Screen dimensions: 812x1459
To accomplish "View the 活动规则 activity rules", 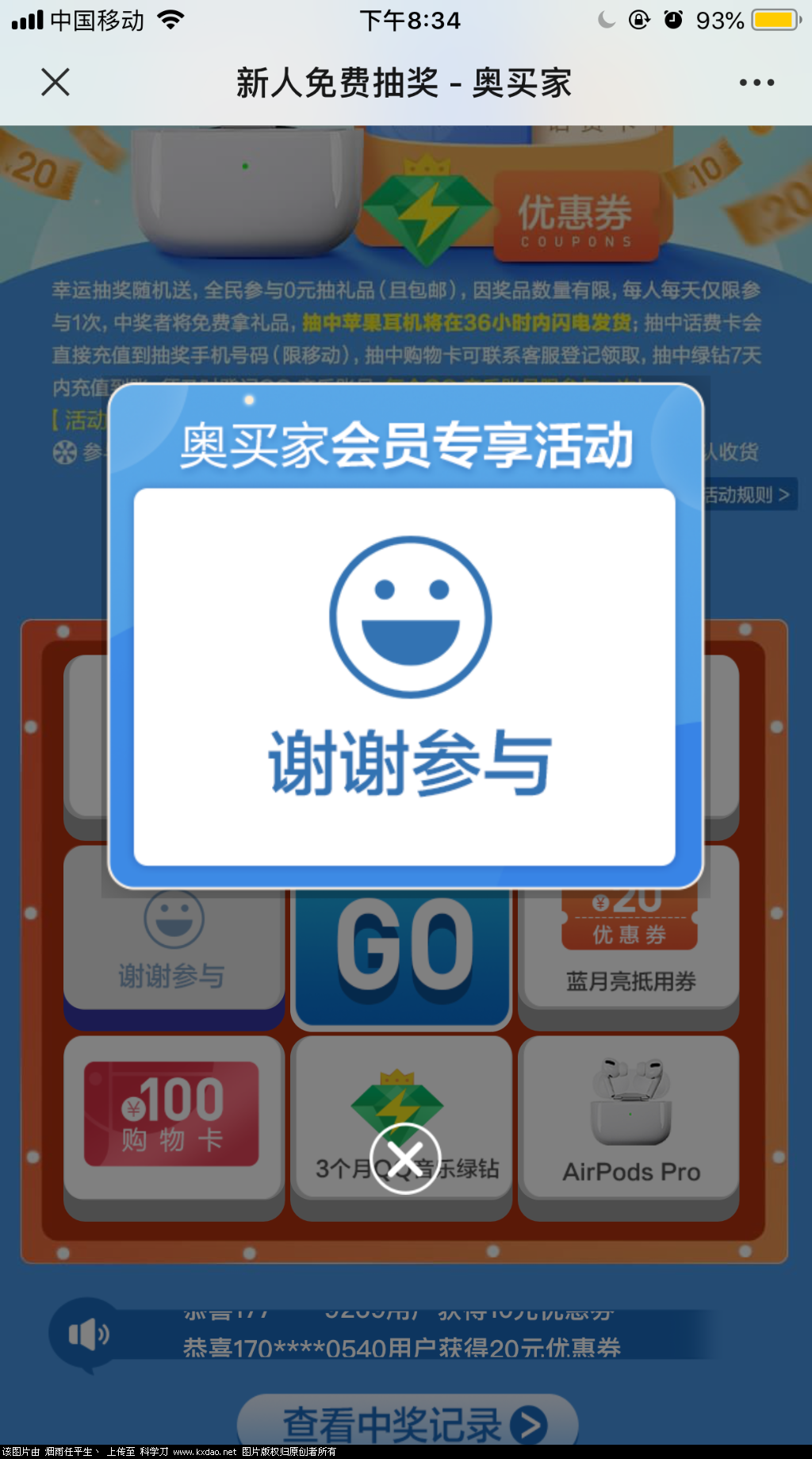I will tap(748, 495).
